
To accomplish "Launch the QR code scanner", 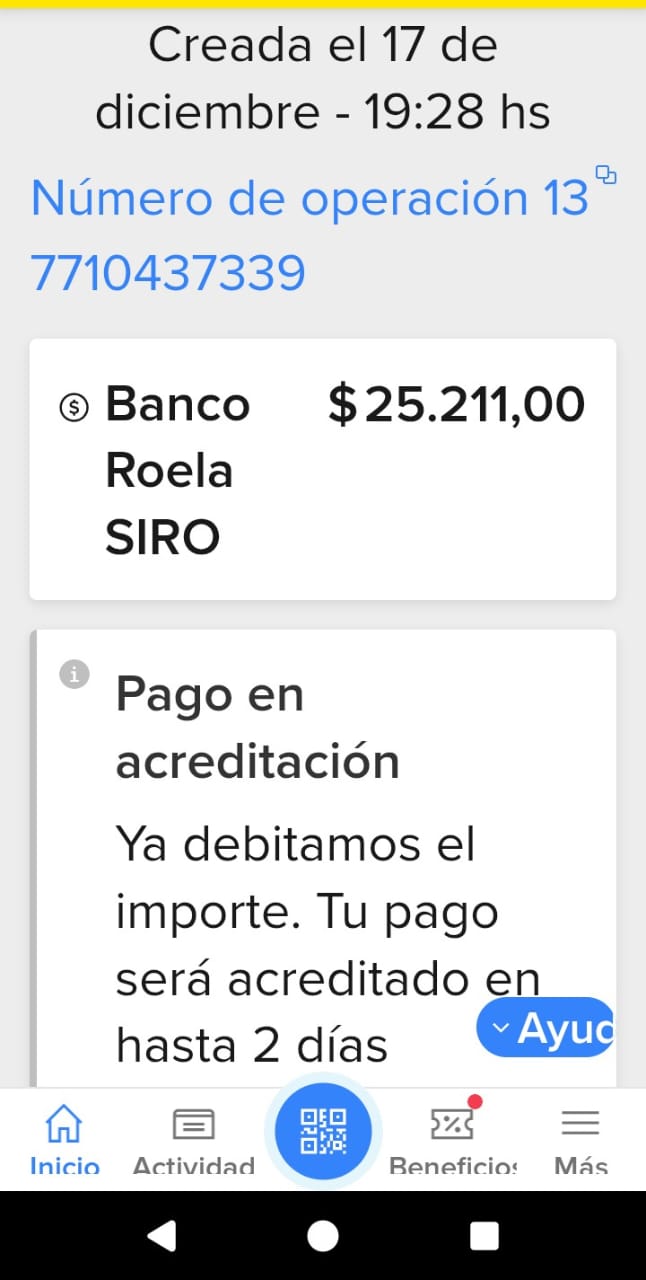I will click(x=323, y=1131).
